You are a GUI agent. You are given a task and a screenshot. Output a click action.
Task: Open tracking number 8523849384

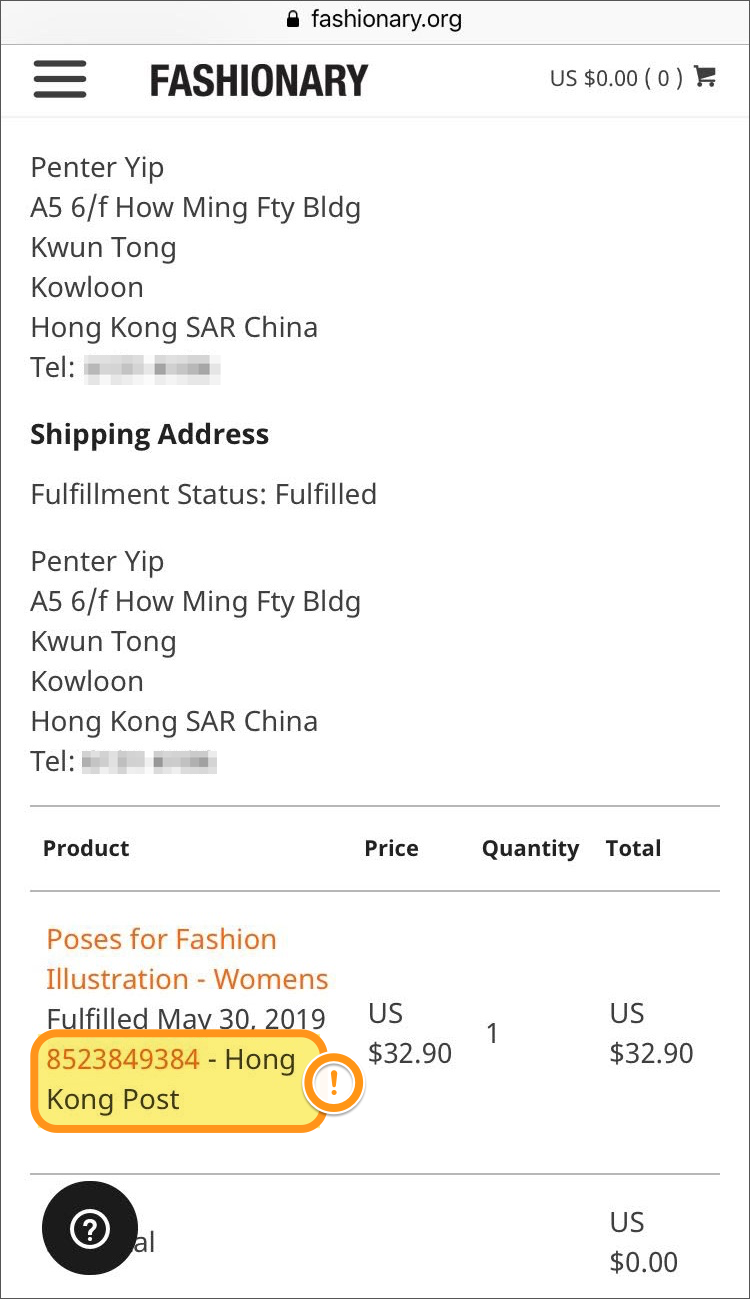pos(123,1059)
